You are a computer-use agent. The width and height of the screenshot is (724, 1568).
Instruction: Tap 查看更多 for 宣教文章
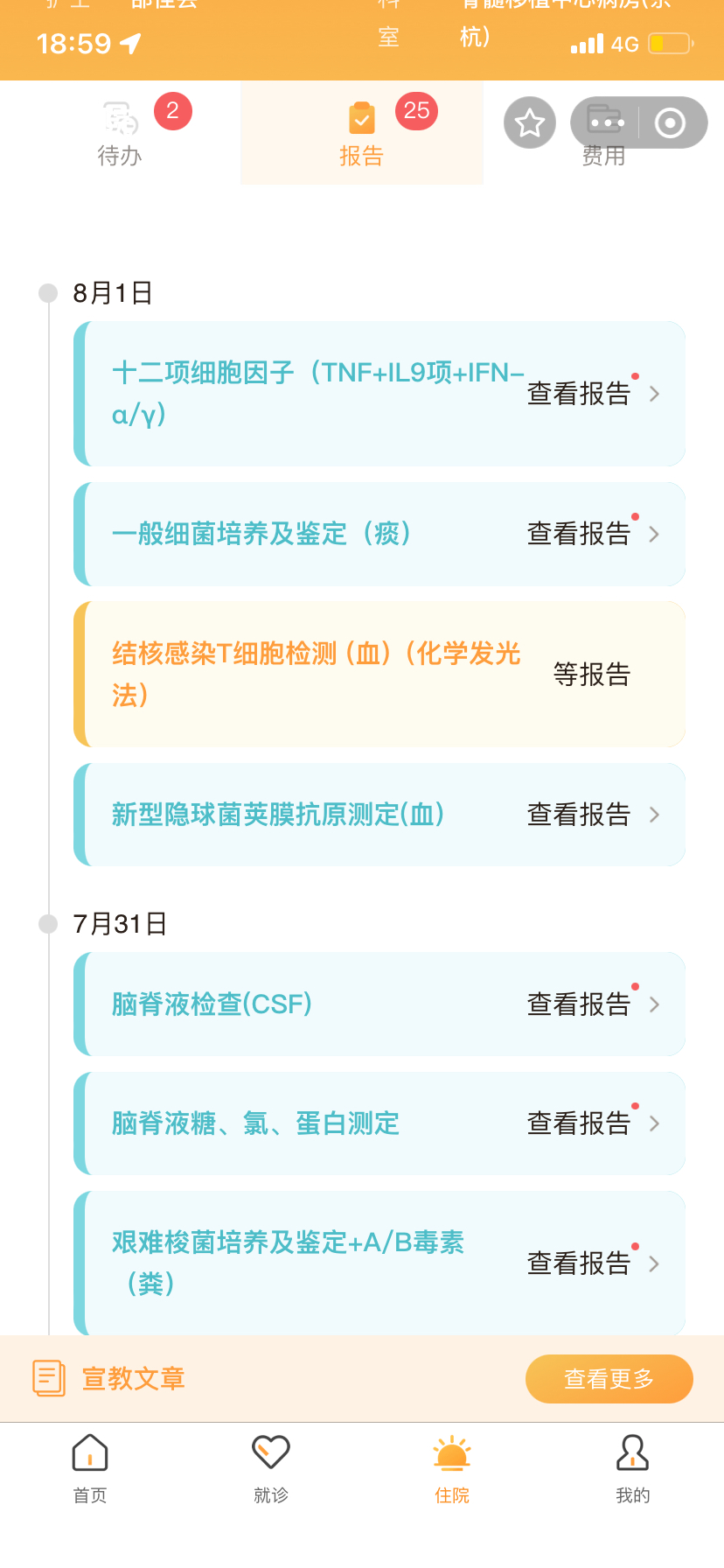point(609,1379)
